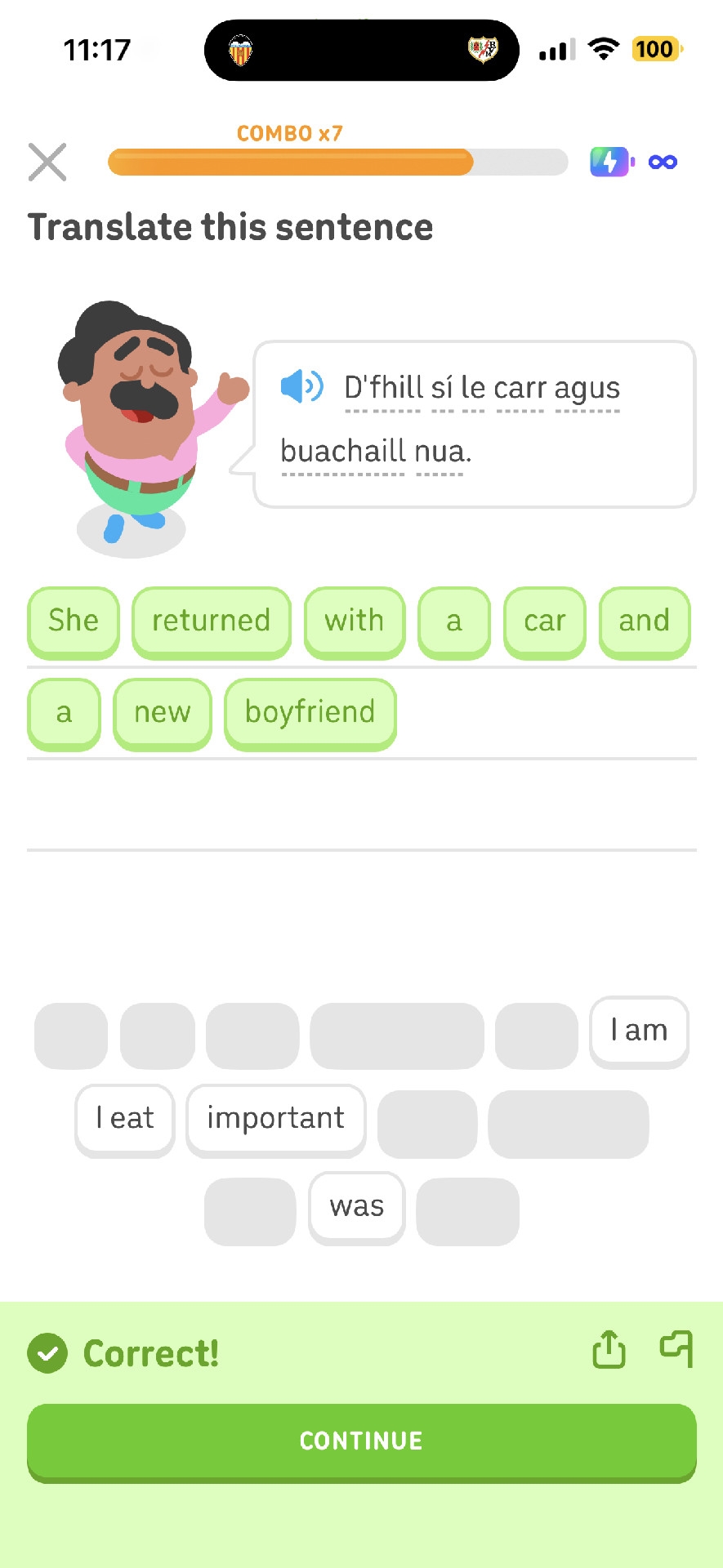Choose the 'important' word tile
The height and width of the screenshot is (1568, 723).
pyautogui.click(x=276, y=1120)
